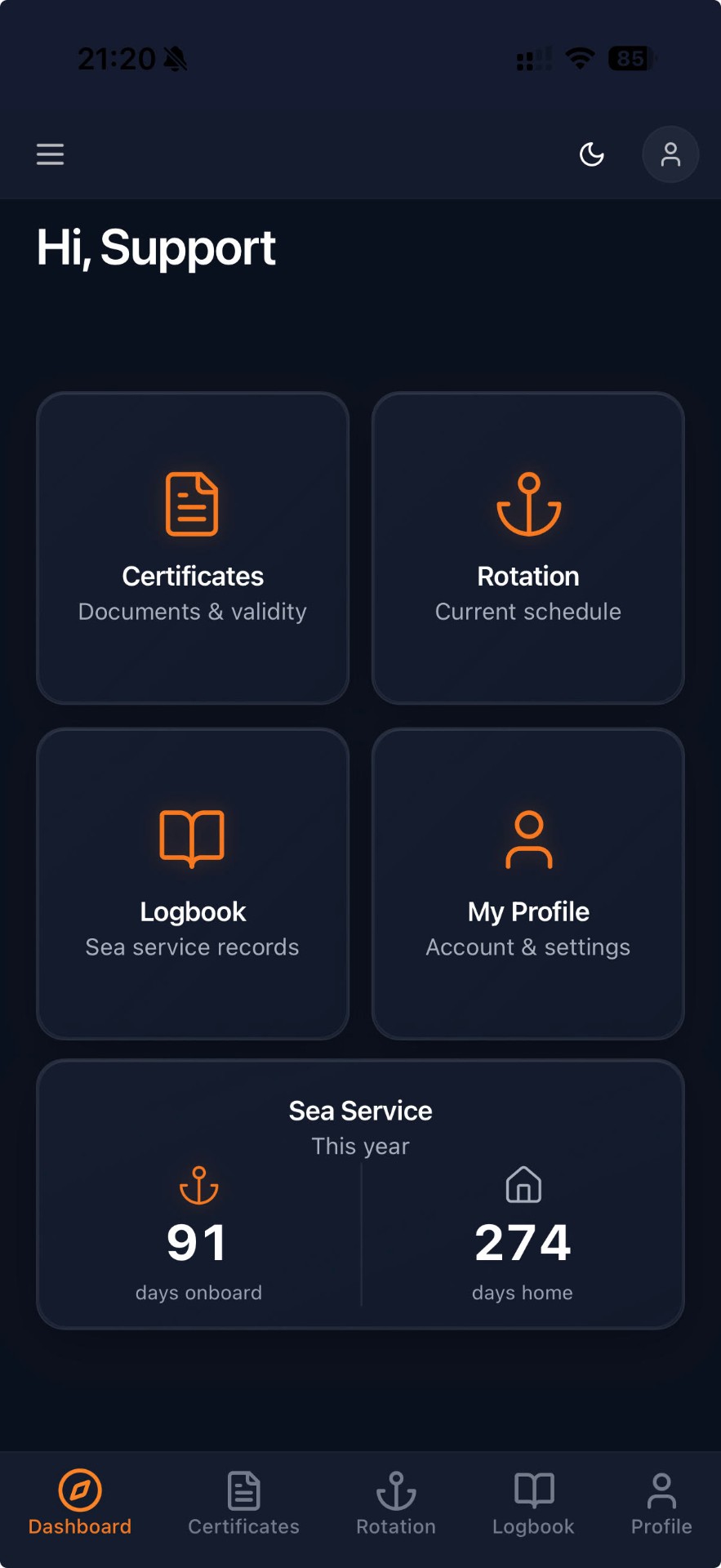Screen dimensions: 721x1568
Task: Tap the anchor icon on the Rotation card
Action: 527,504
